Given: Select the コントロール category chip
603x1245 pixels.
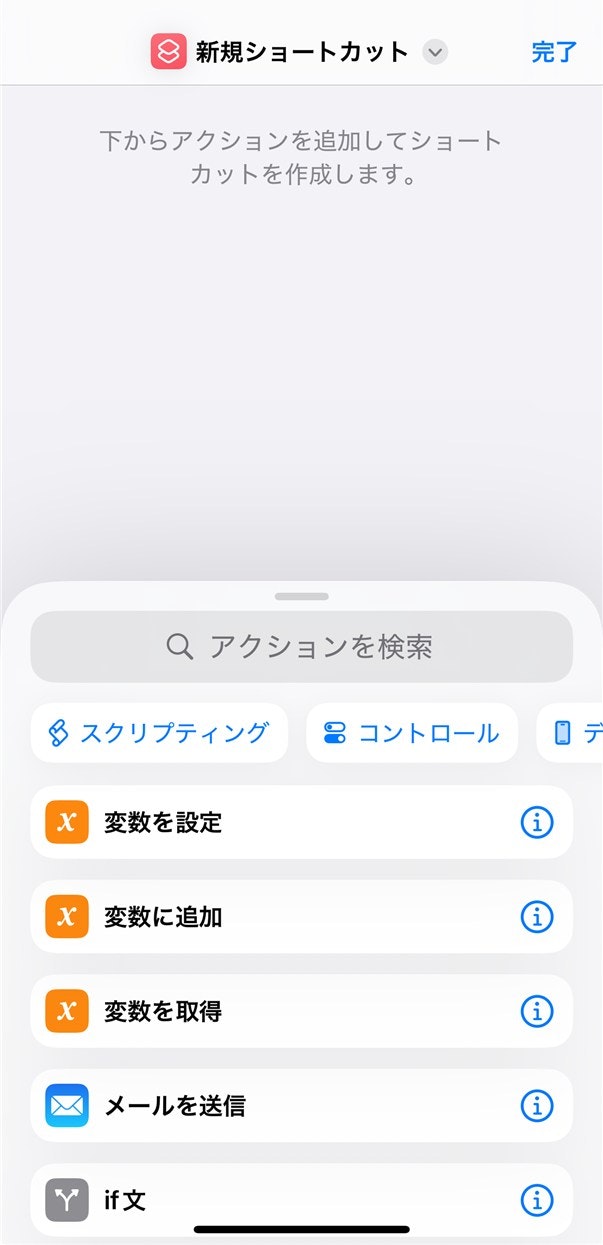Looking at the screenshot, I should point(412,733).
